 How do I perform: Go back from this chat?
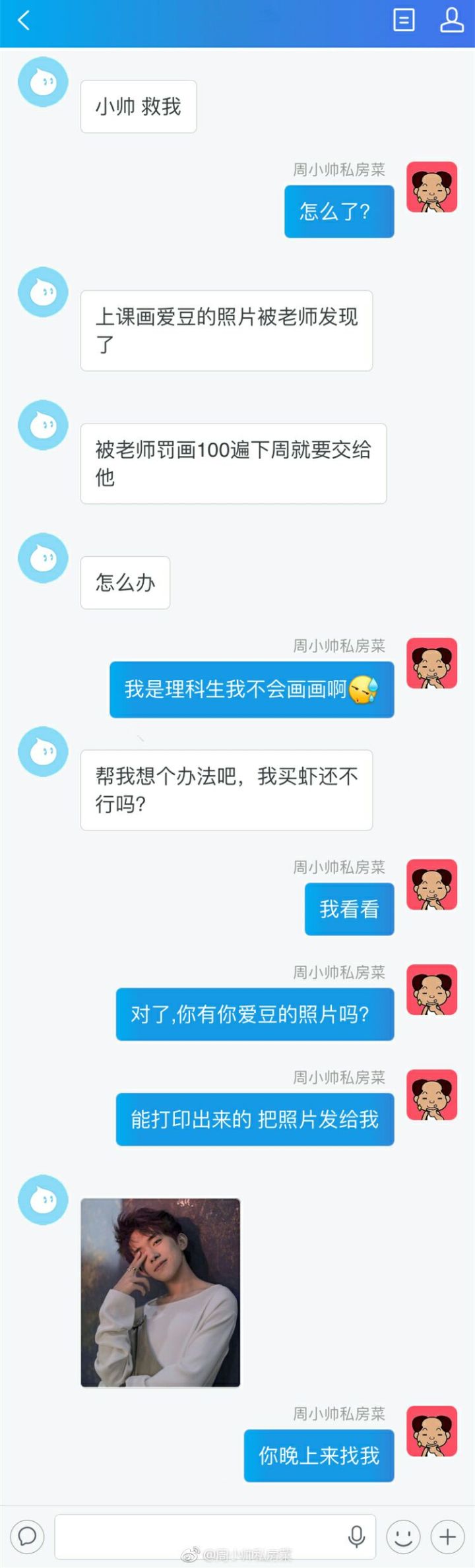pyautogui.click(x=24, y=21)
